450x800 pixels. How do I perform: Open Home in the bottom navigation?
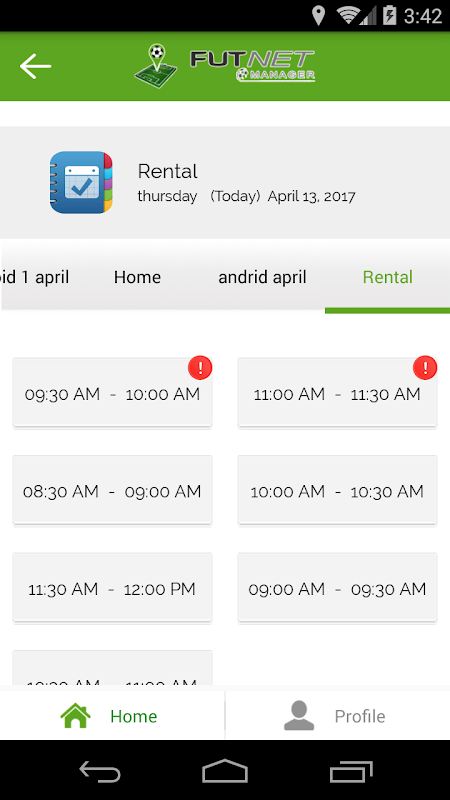(x=112, y=715)
